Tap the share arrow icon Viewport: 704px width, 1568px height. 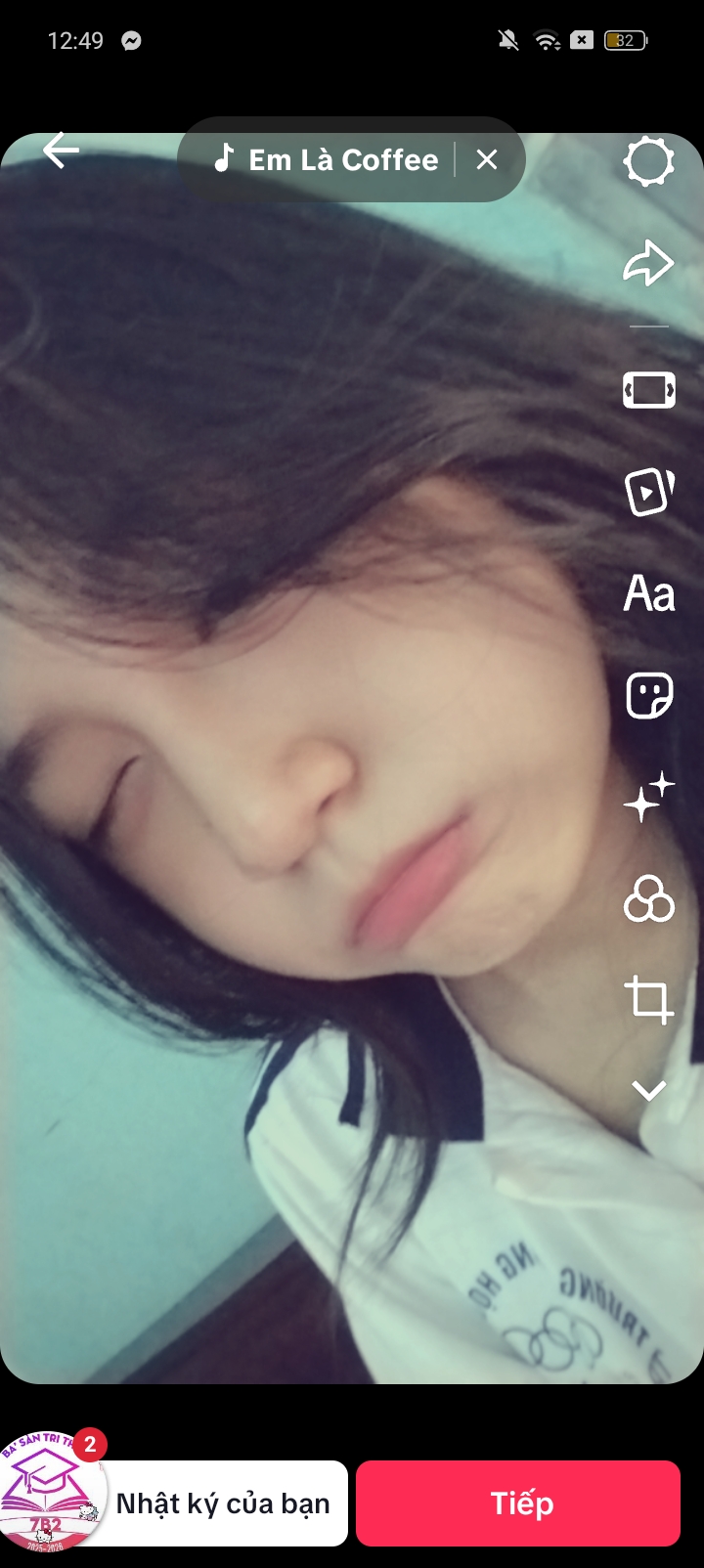click(x=649, y=263)
